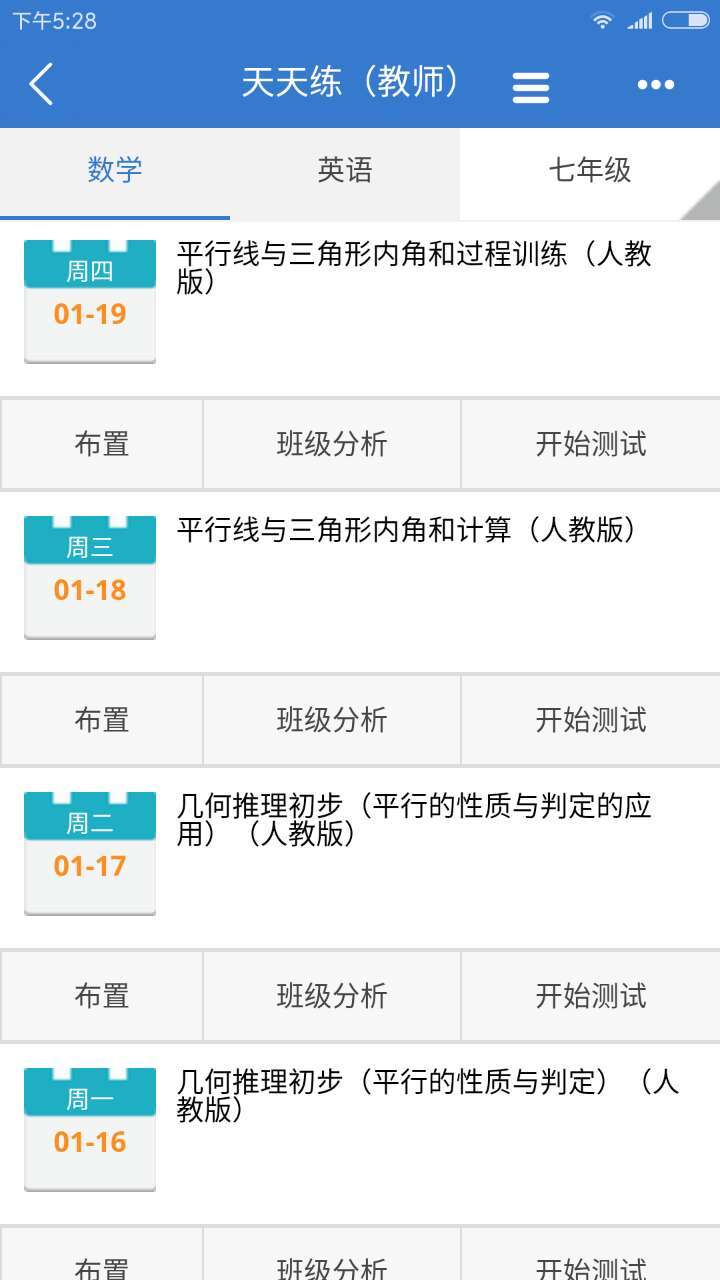Open the 01-16 几何推理初步 exercise

427,1096
